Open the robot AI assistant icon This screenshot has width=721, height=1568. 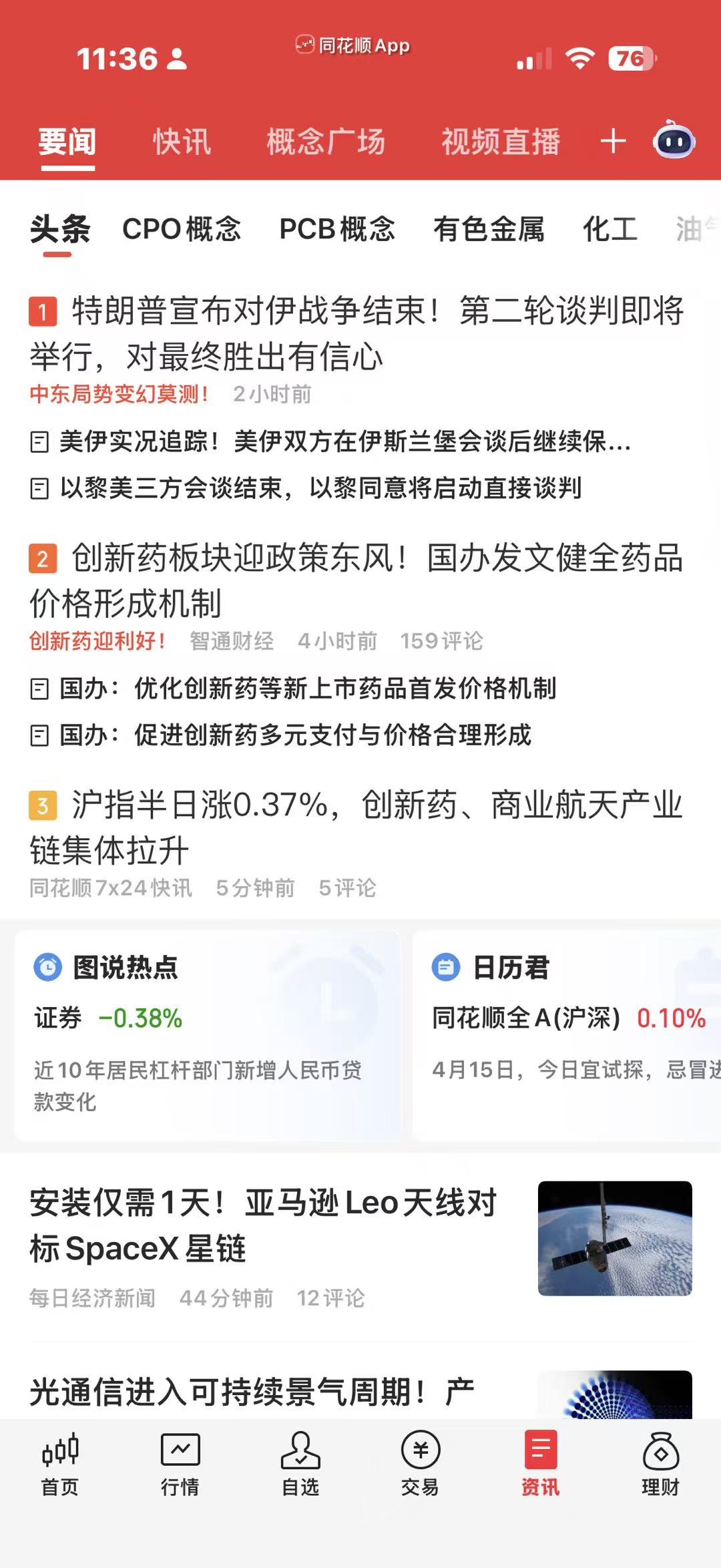pyautogui.click(x=674, y=140)
